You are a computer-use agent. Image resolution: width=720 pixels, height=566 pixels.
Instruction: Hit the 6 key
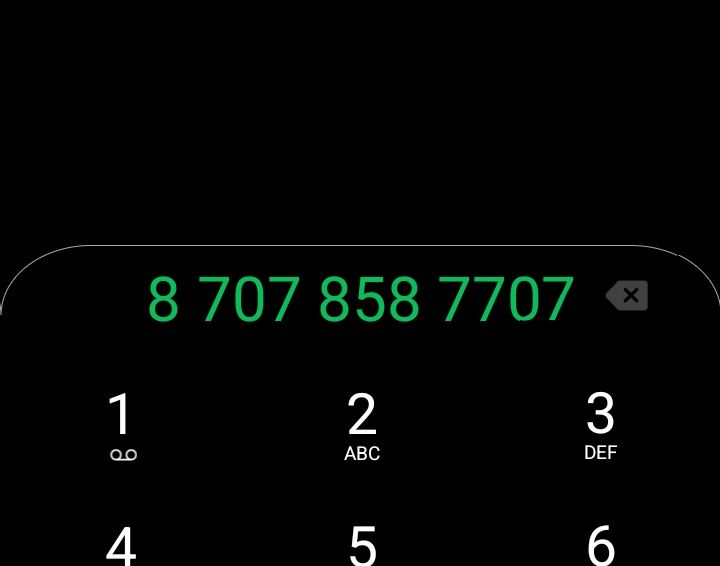[600, 545]
